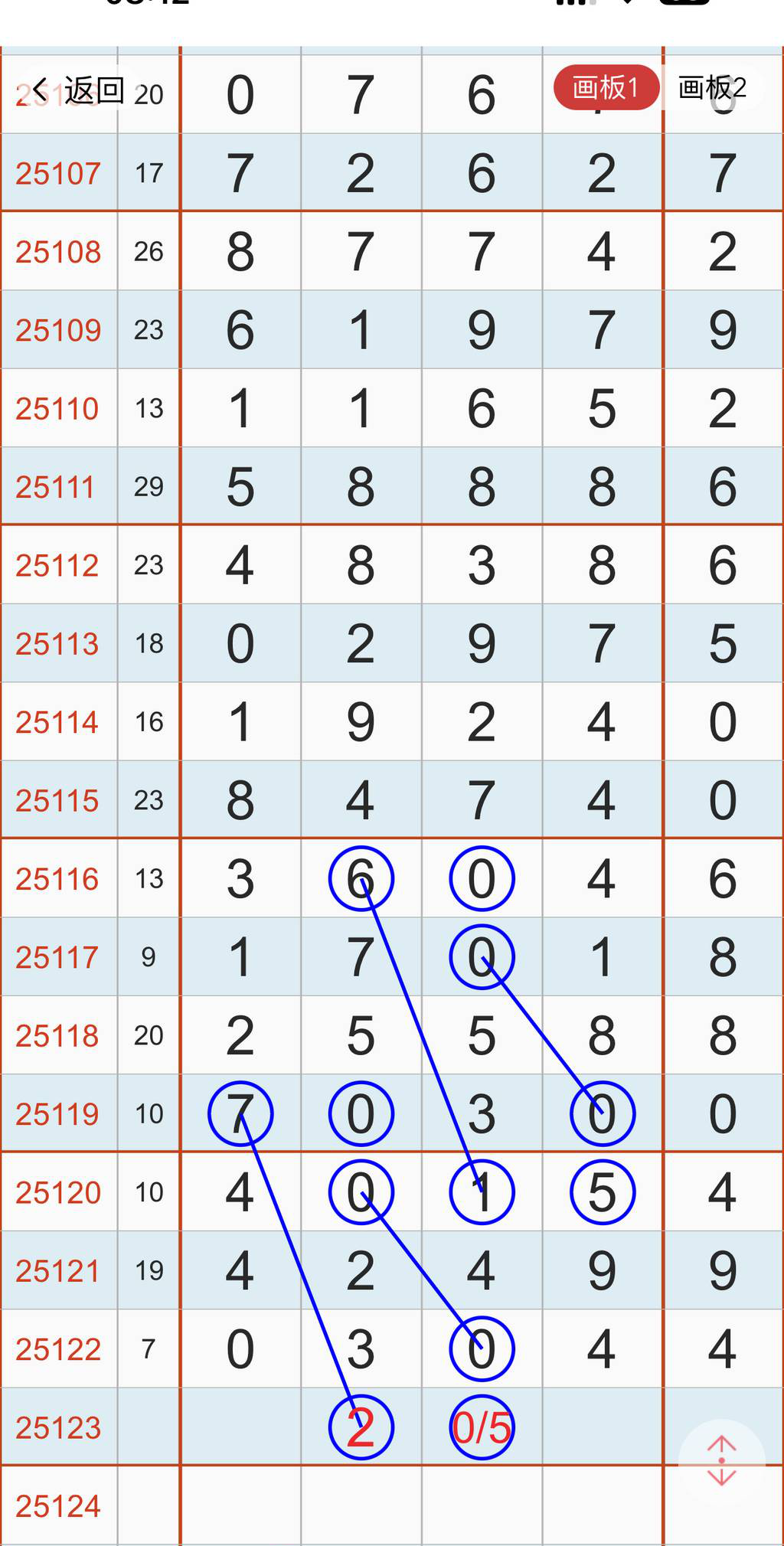Switch to the 画板1 board
The height and width of the screenshot is (1546, 784).
click(605, 87)
